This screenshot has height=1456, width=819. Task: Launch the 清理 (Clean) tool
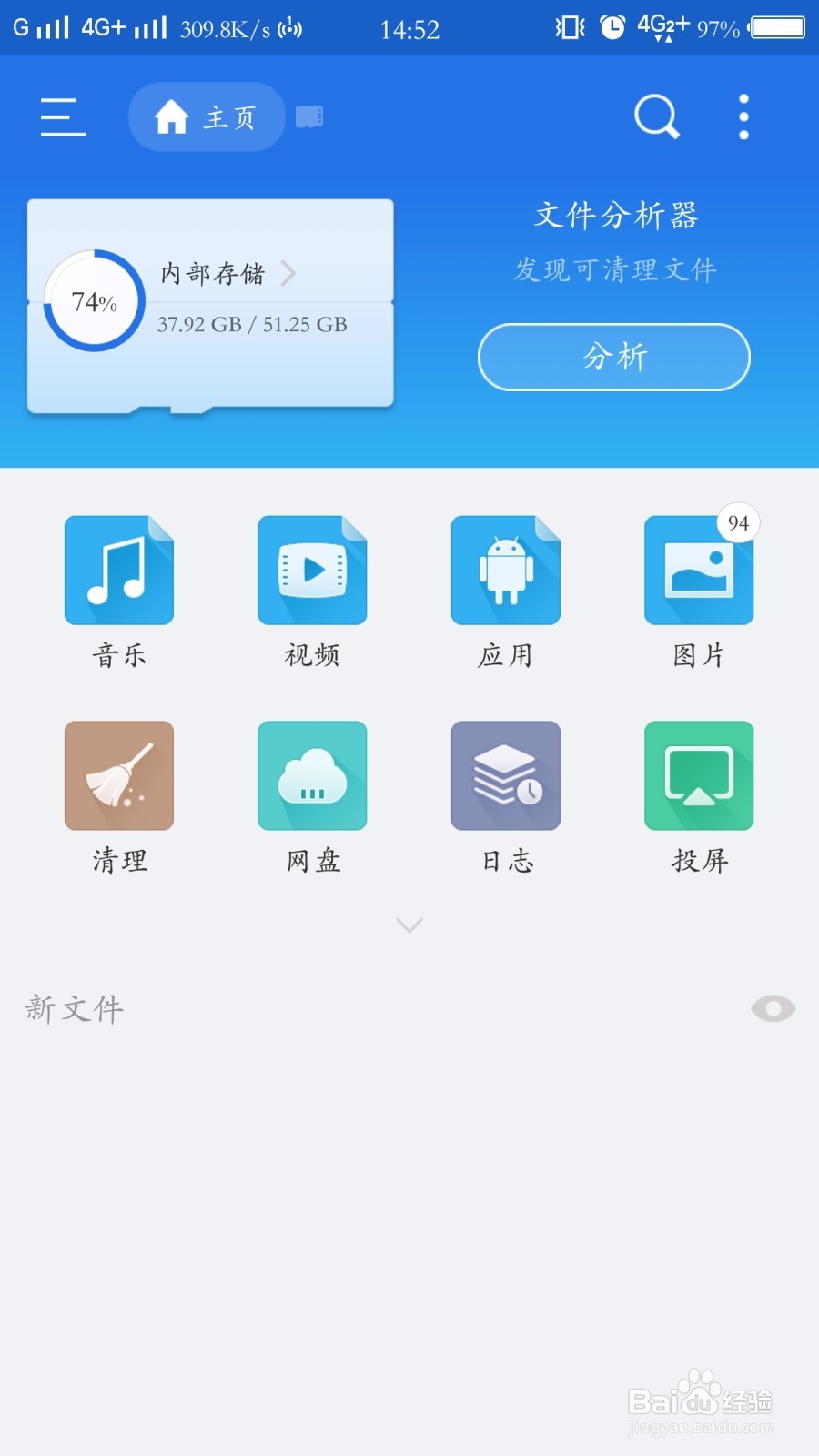pyautogui.click(x=118, y=796)
